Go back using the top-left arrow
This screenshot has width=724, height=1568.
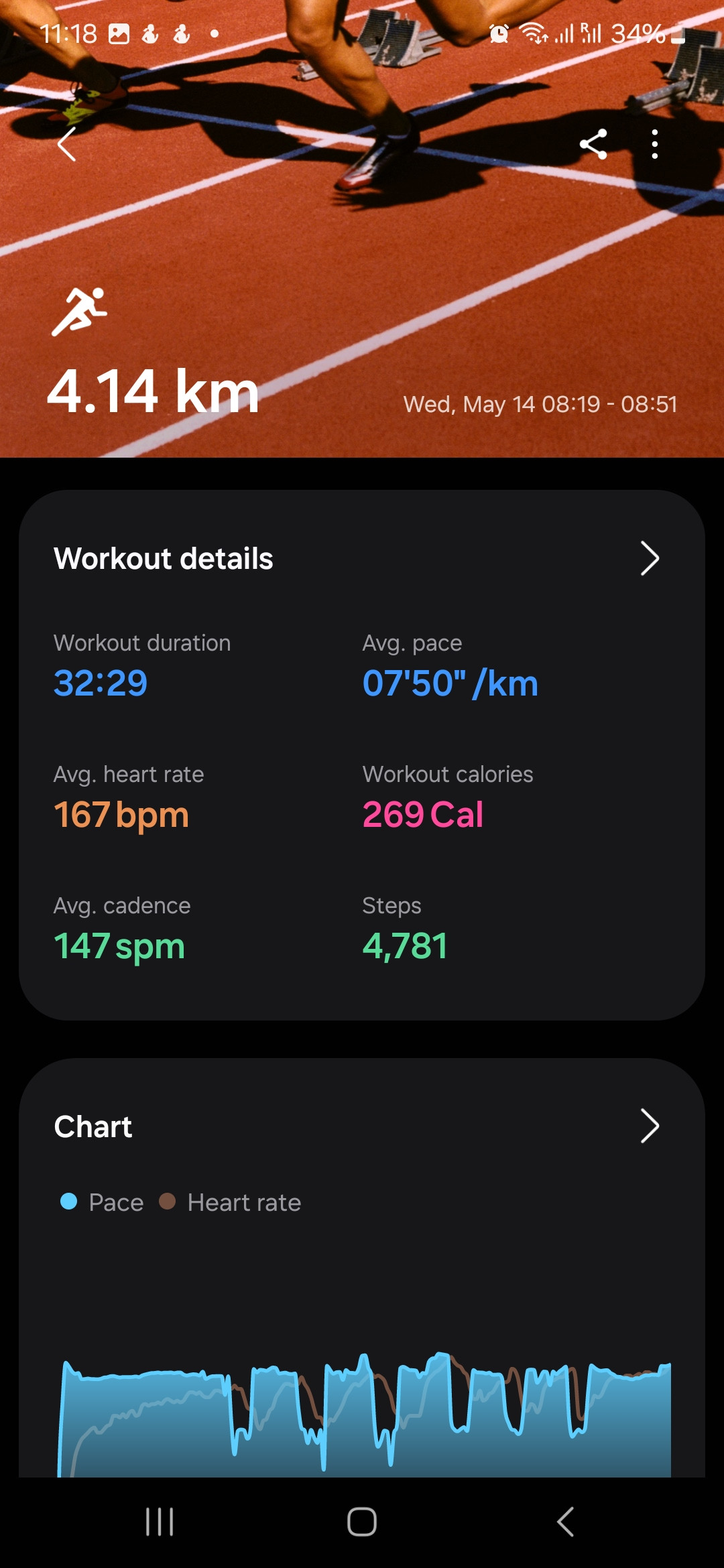[66, 144]
